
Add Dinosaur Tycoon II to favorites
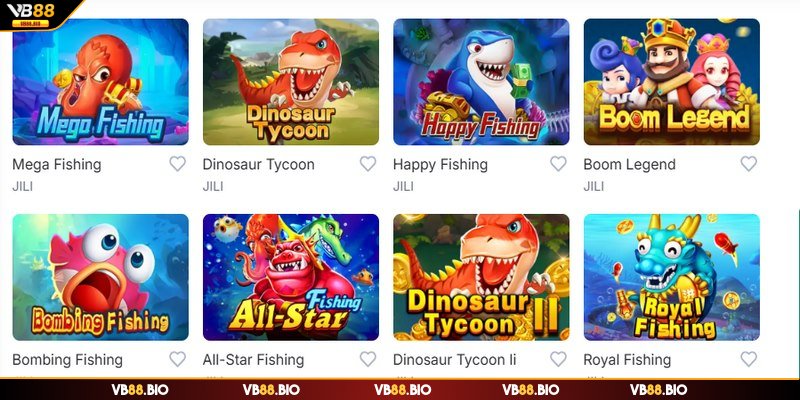tap(558, 359)
